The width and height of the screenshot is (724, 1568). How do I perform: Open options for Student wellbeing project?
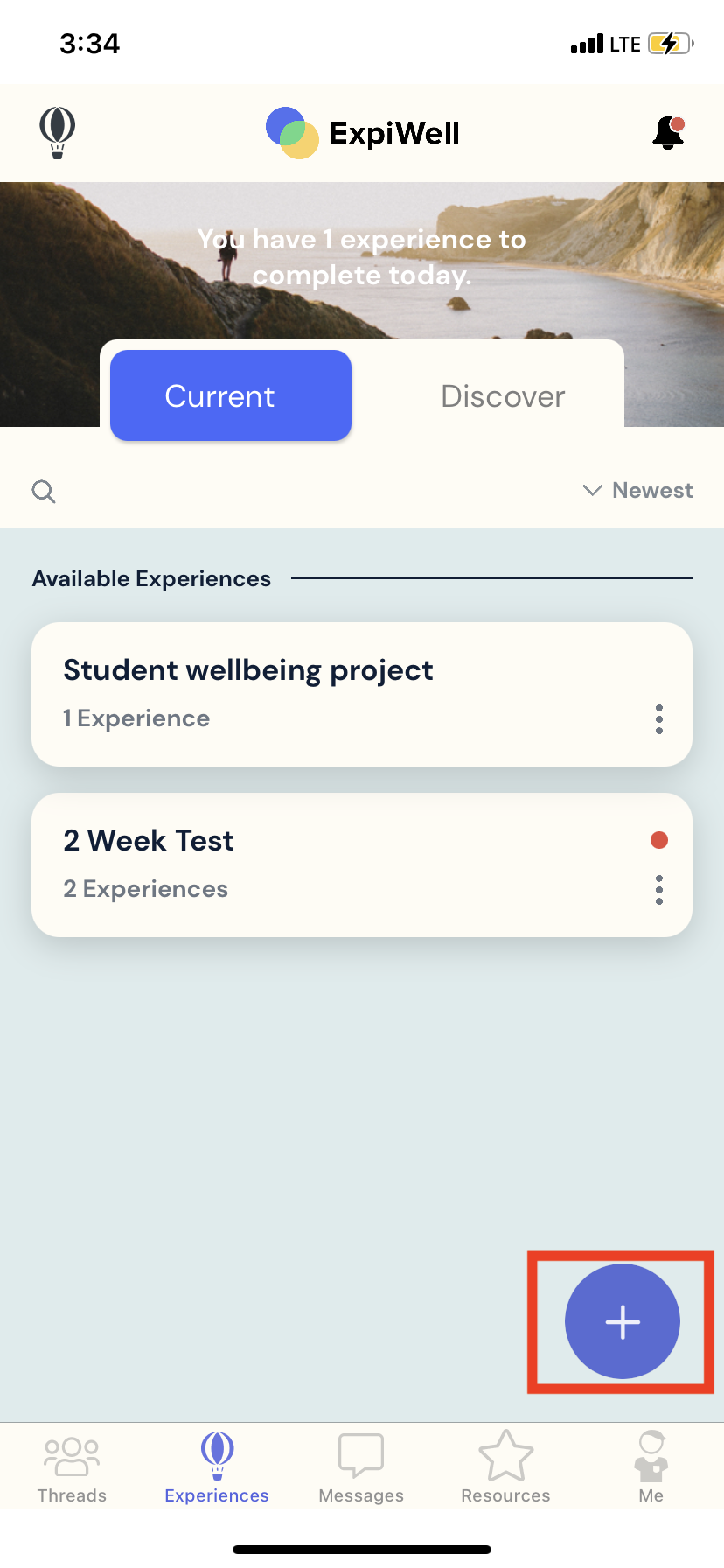pyautogui.click(x=659, y=719)
